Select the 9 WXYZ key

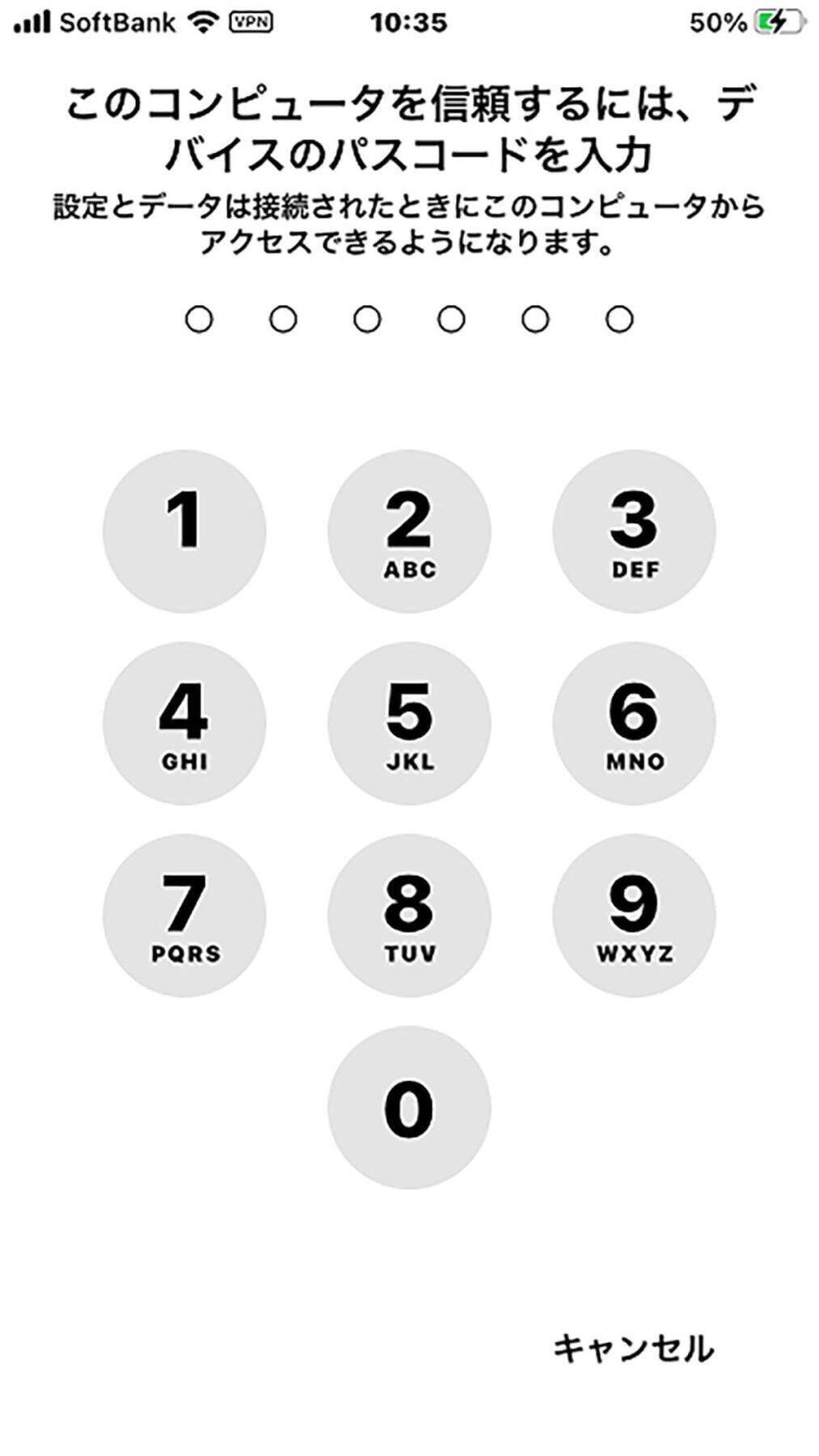[x=634, y=915]
